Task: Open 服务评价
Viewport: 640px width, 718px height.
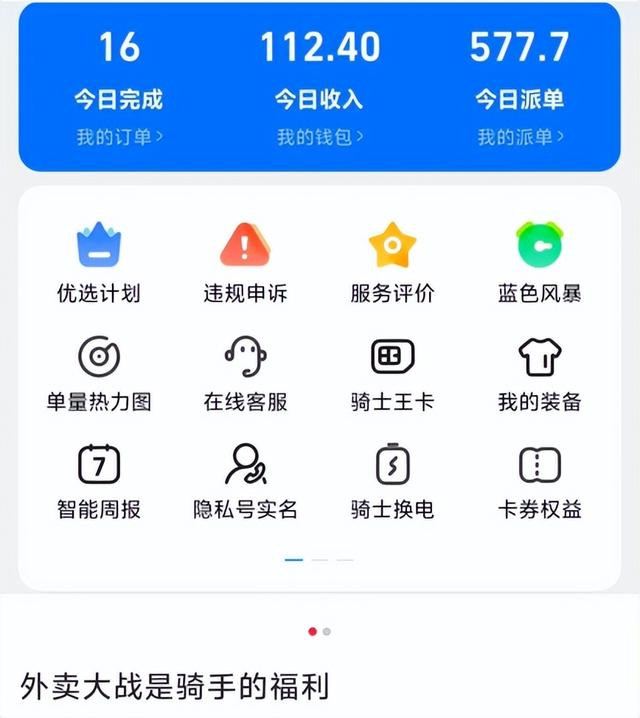Action: click(392, 263)
